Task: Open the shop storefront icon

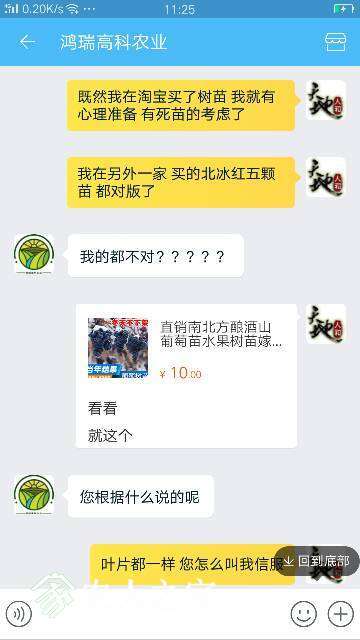Action: point(336,42)
